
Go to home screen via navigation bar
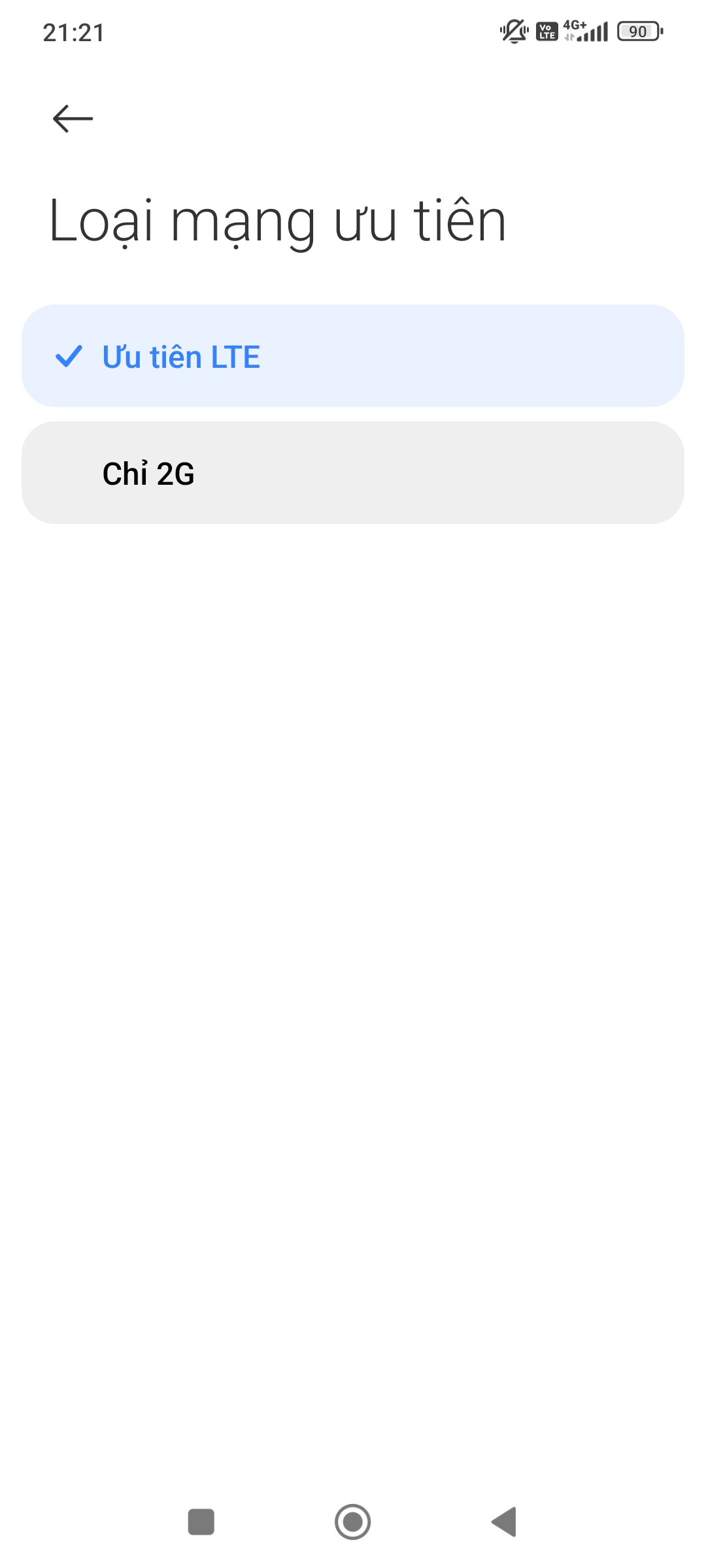(x=352, y=1522)
